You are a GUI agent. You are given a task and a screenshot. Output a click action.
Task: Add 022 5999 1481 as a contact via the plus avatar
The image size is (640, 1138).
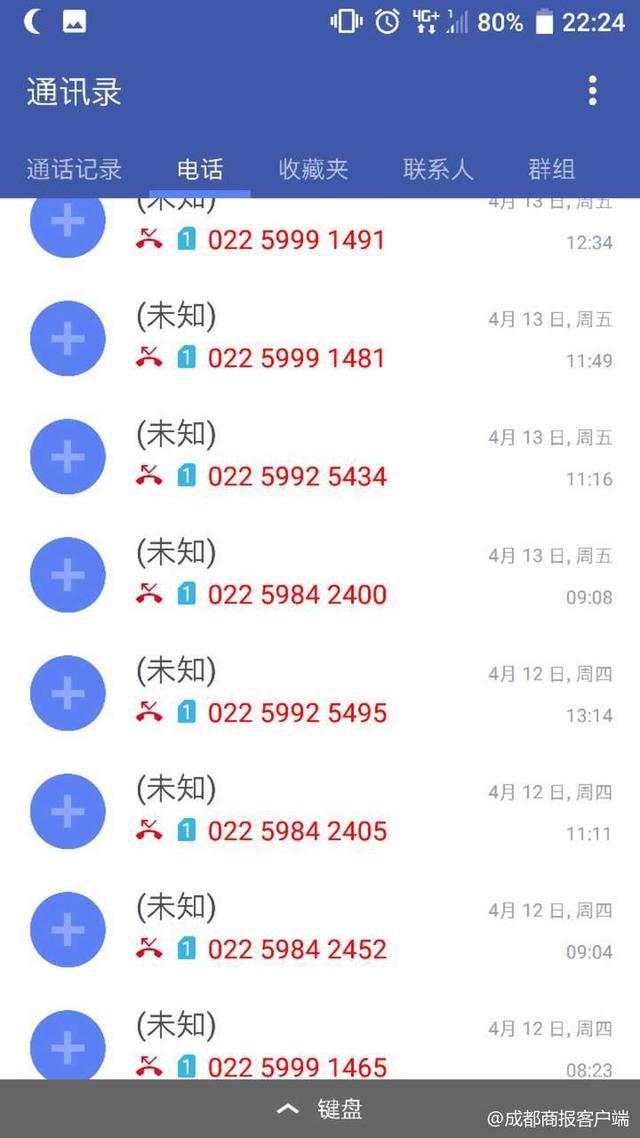(68, 339)
